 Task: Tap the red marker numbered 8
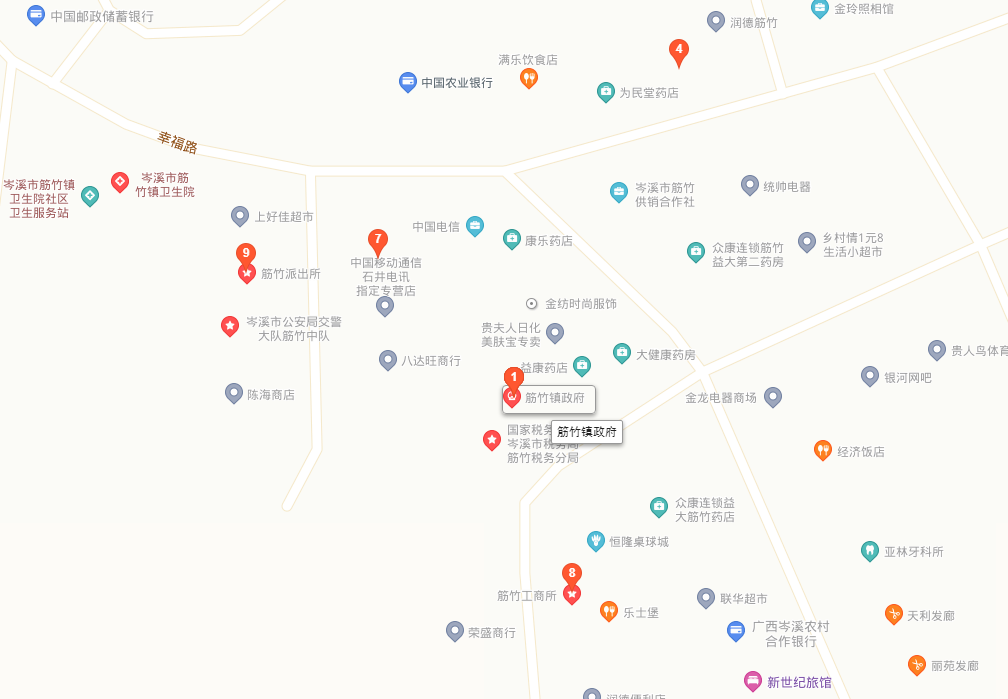pyautogui.click(x=572, y=575)
